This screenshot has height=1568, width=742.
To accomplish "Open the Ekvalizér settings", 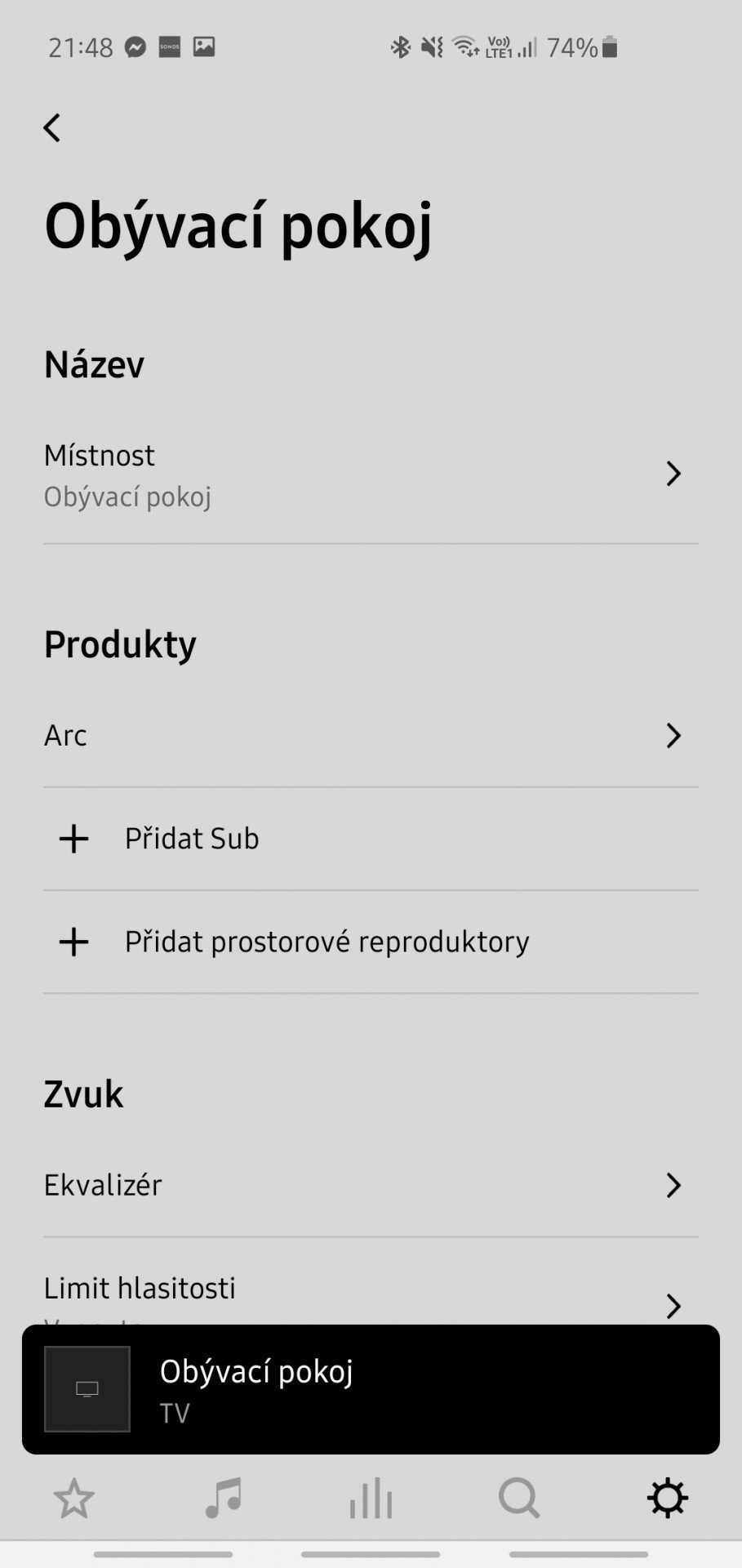I will click(371, 1185).
